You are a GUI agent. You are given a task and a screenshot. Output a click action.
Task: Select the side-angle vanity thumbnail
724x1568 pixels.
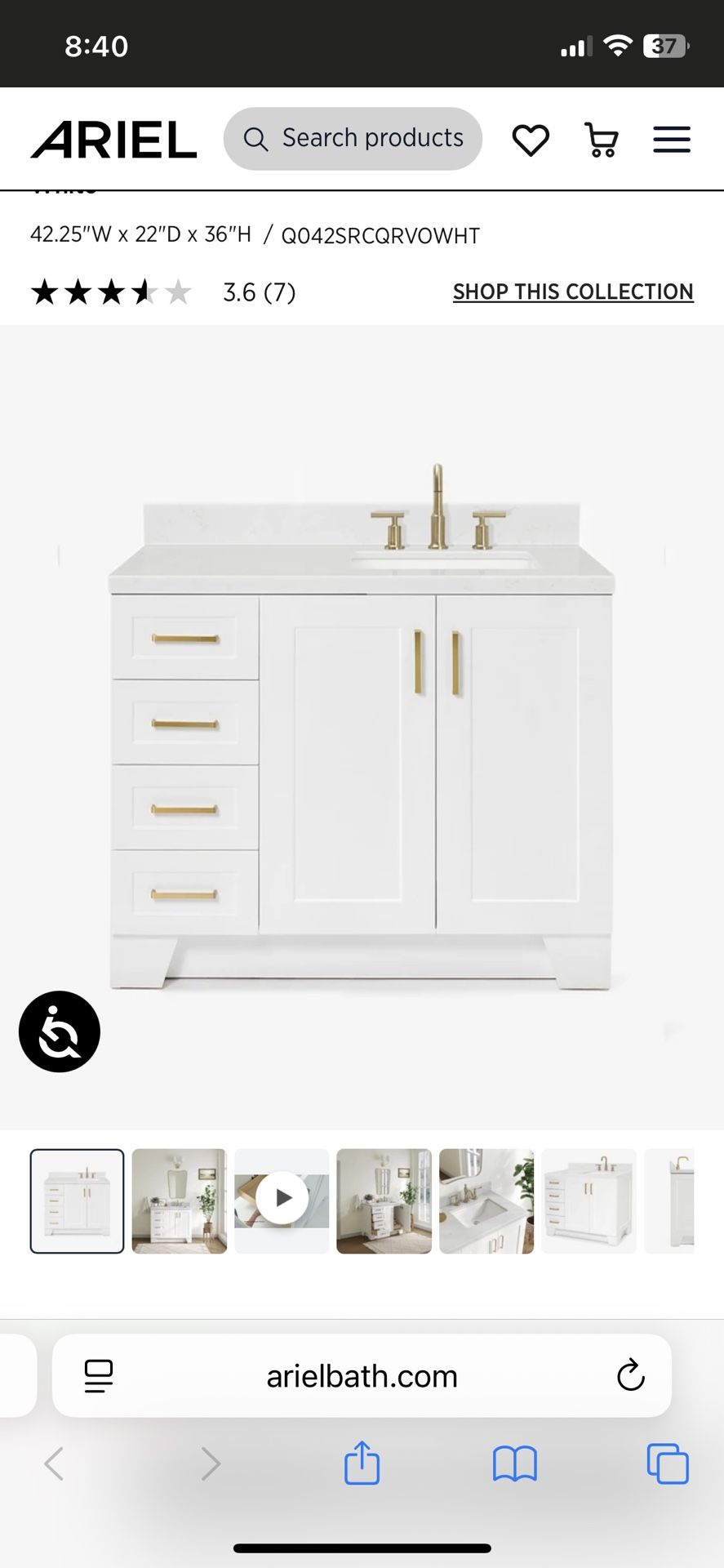(589, 1200)
